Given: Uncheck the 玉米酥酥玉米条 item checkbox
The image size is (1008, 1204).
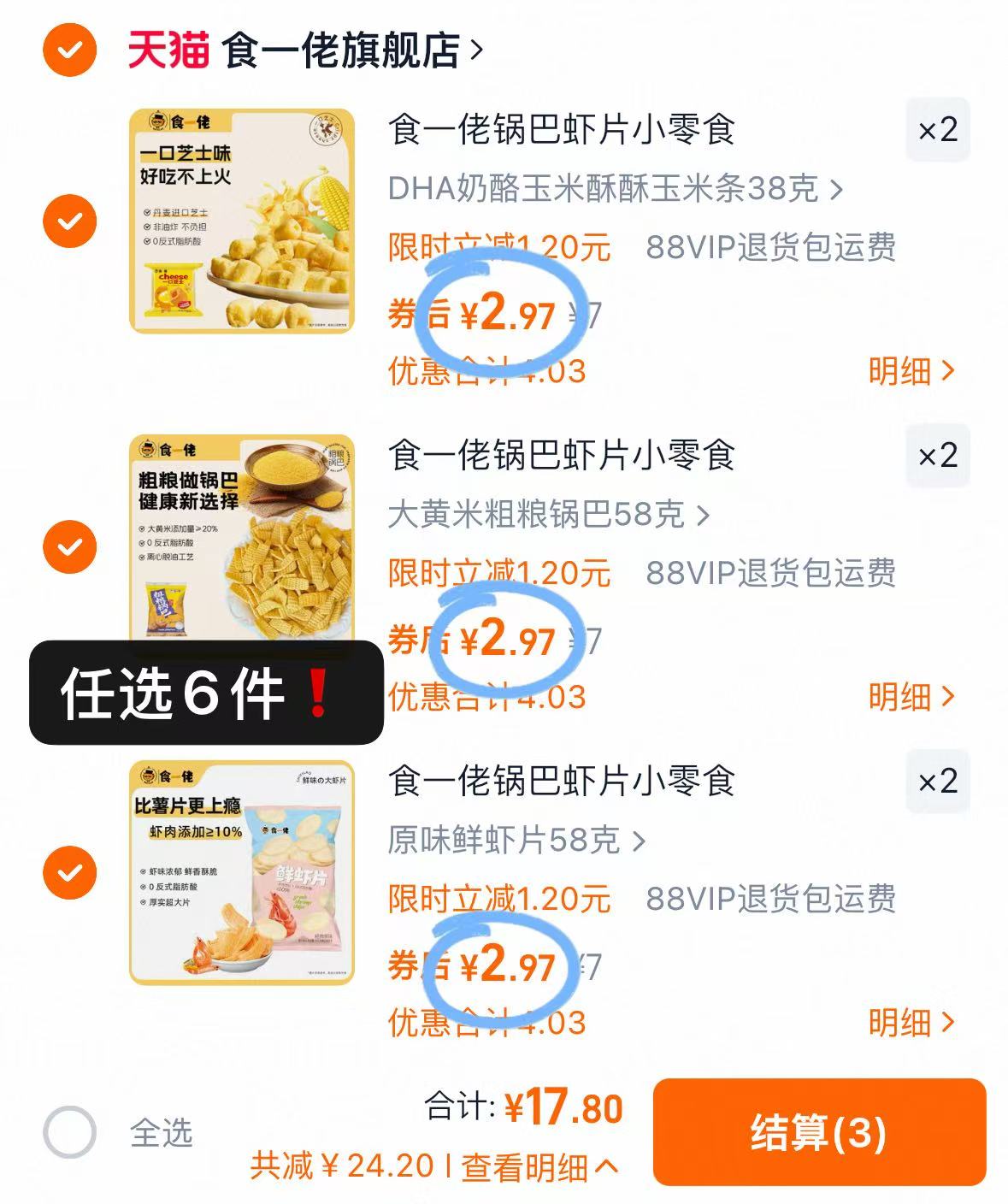Looking at the screenshot, I should coord(68,221).
